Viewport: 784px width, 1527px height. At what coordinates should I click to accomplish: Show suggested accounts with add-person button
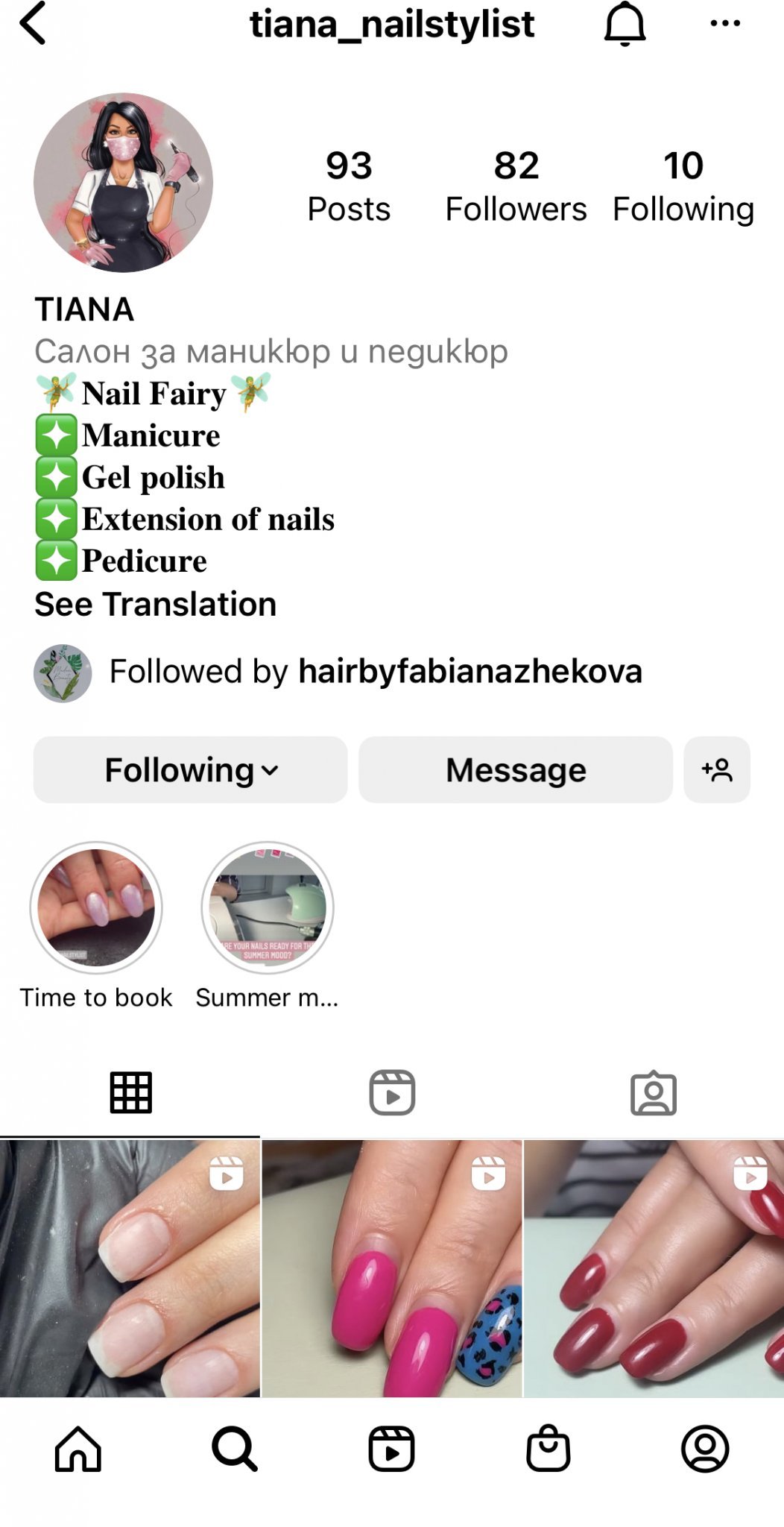(x=717, y=770)
